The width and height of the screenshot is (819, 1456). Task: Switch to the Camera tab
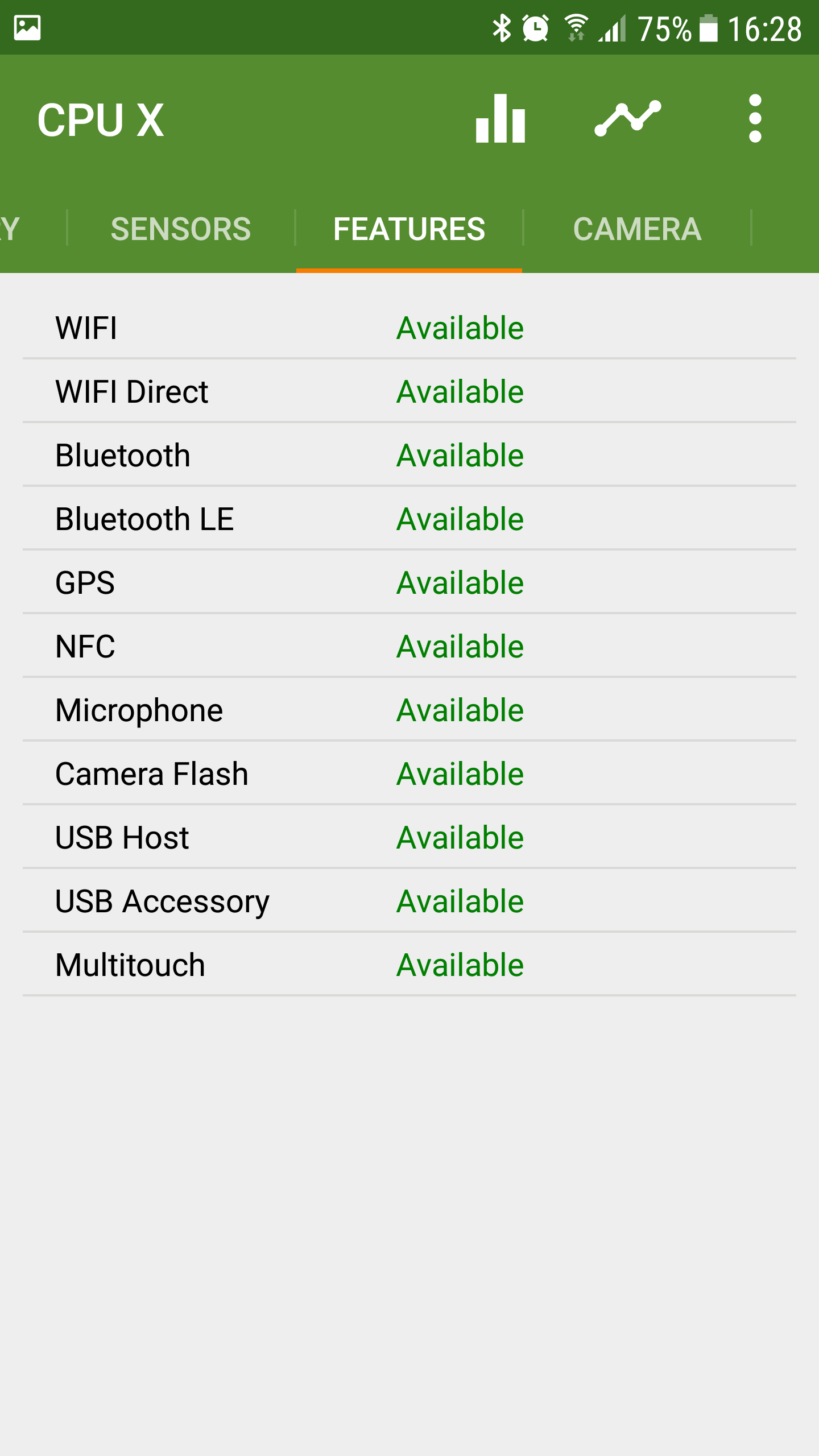tap(637, 229)
